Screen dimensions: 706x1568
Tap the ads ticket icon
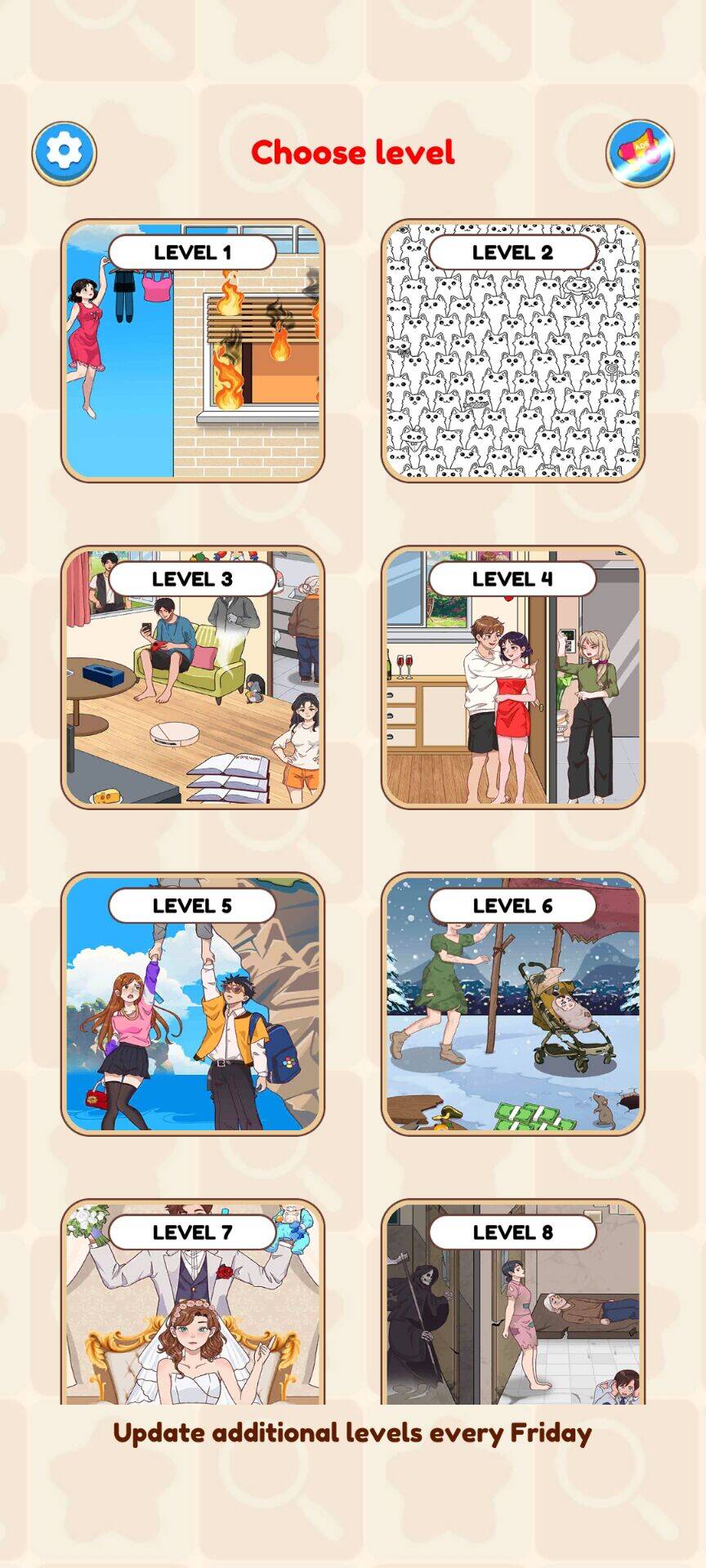[x=640, y=153]
